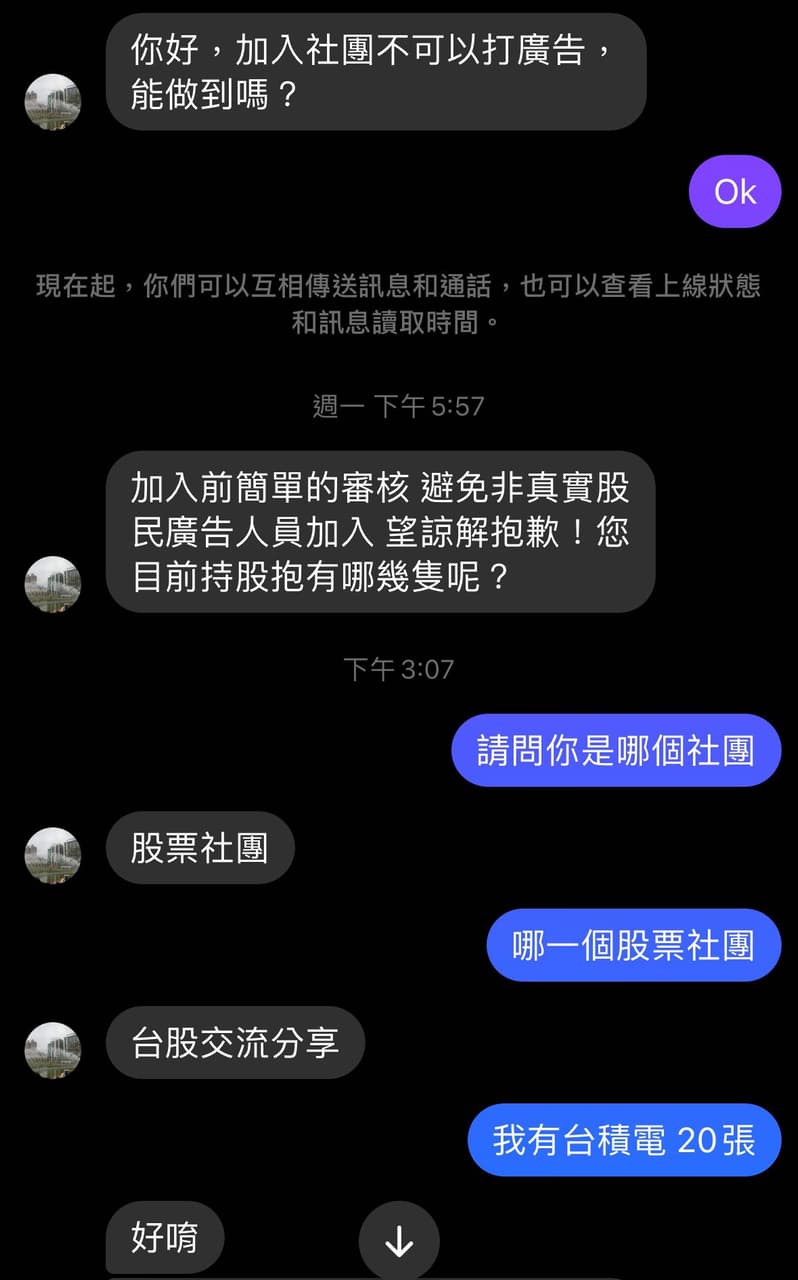This screenshot has height=1280, width=798.
Task: Click the 下午3:07 timestamp label
Action: 398,670
